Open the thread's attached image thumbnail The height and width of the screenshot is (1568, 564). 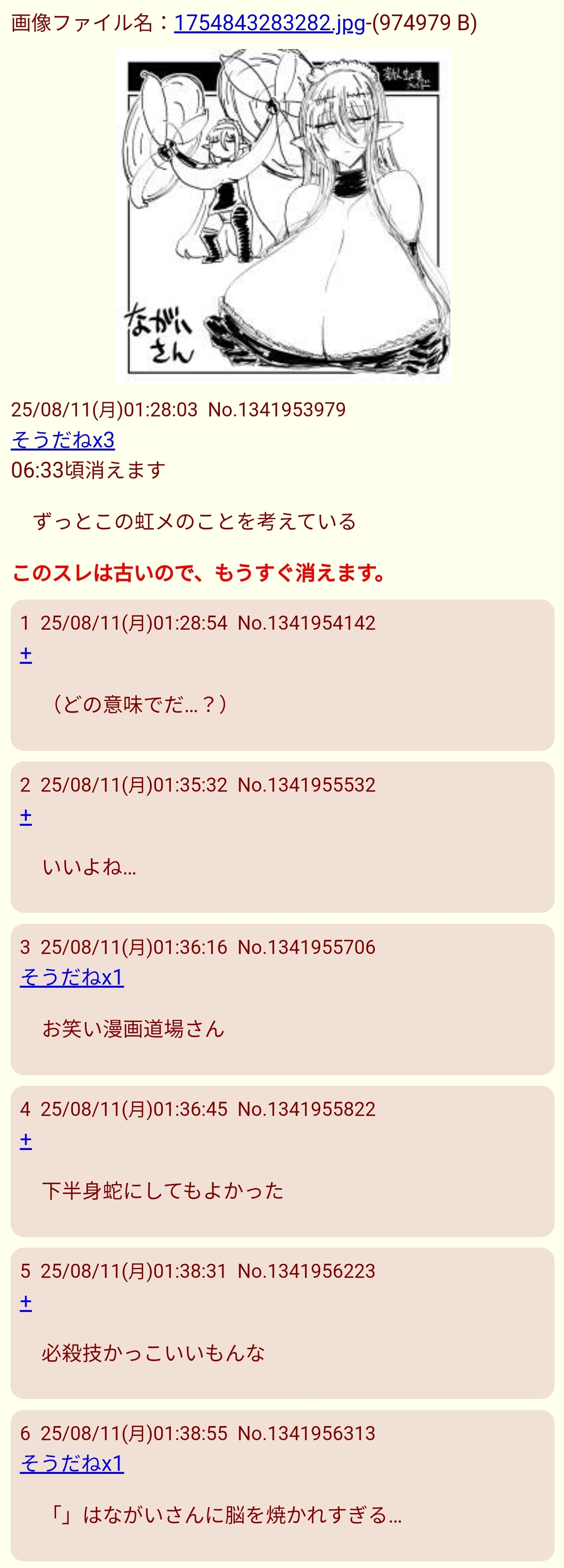[282, 217]
